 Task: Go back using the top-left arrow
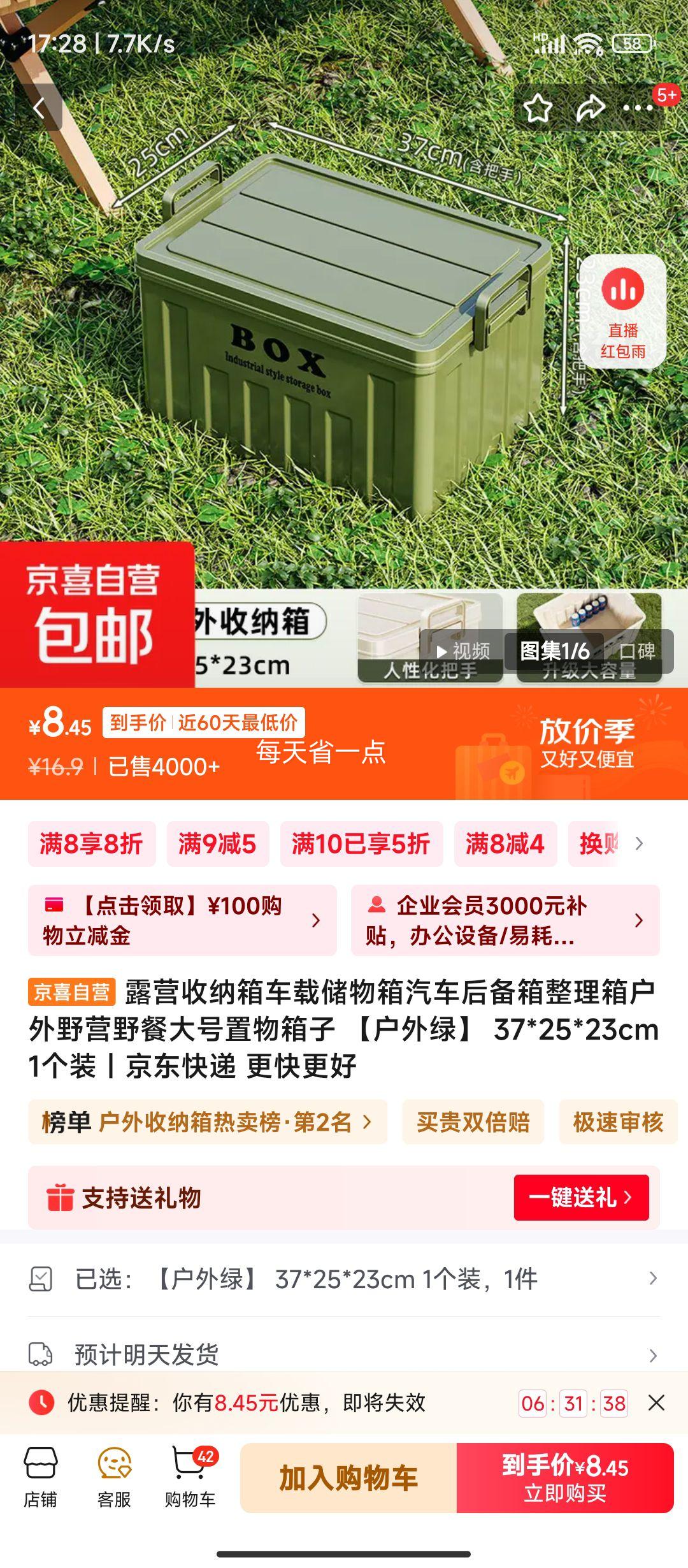(x=39, y=108)
